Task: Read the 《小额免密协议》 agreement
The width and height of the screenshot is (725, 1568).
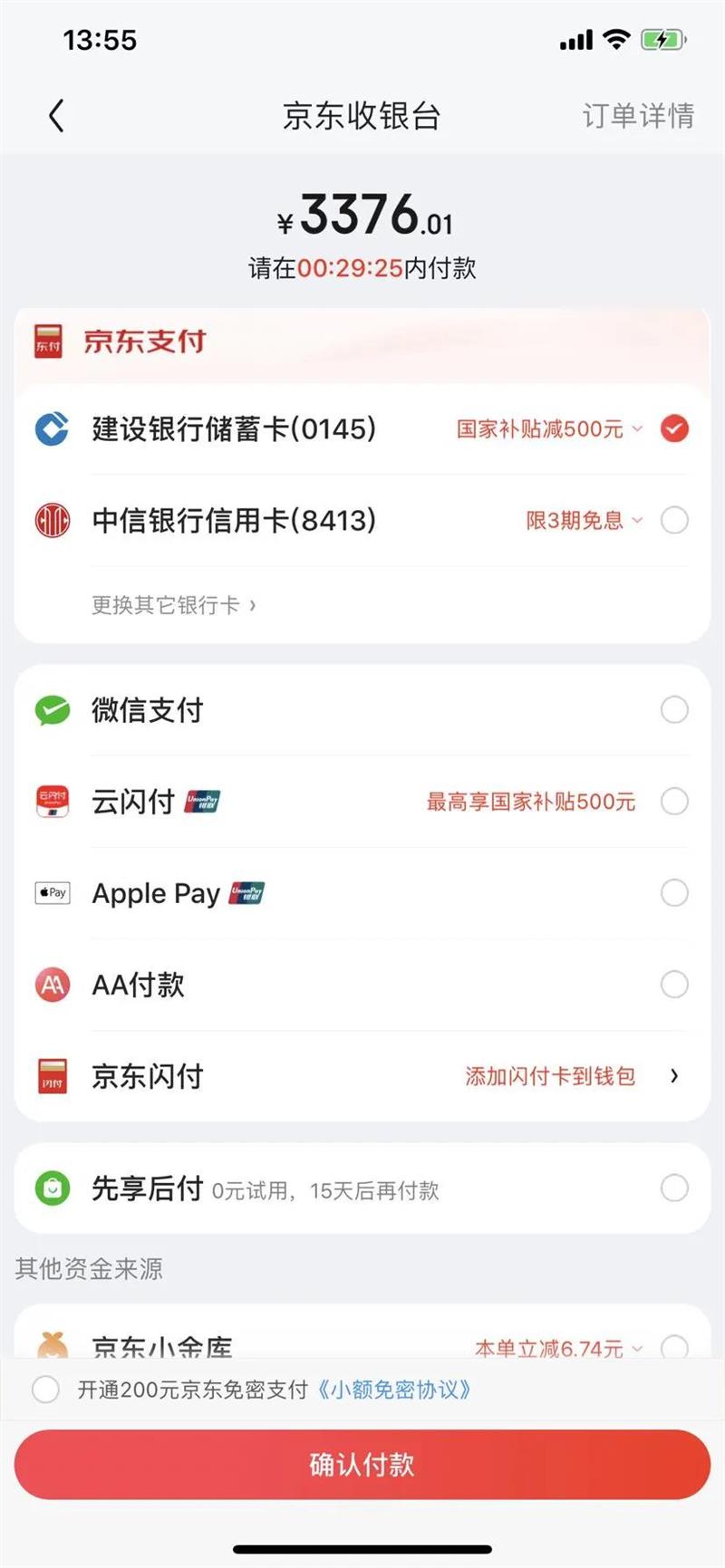Action: click(x=393, y=1390)
